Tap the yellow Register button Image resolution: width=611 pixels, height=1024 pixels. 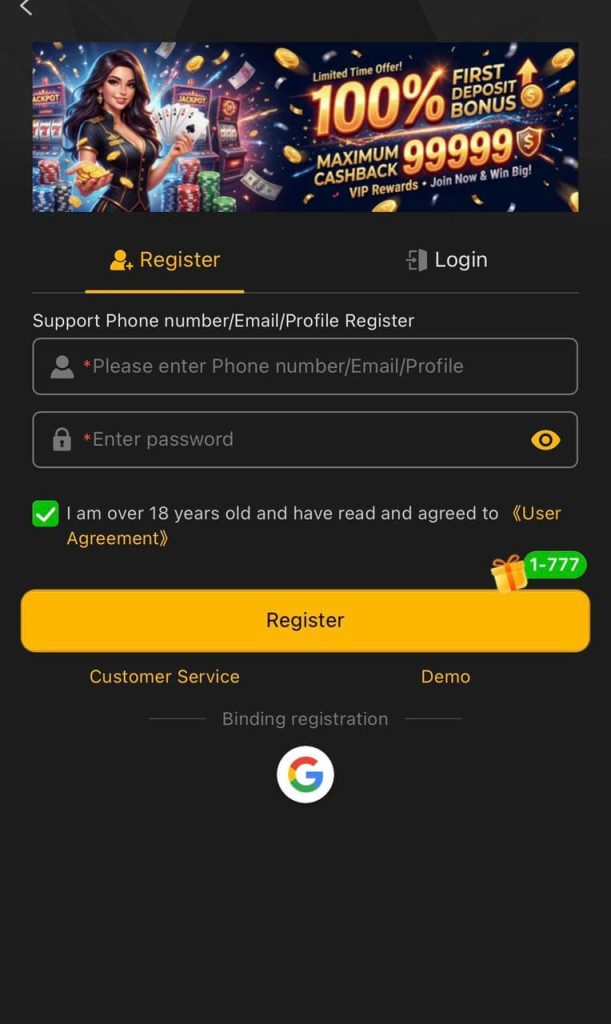tap(305, 621)
